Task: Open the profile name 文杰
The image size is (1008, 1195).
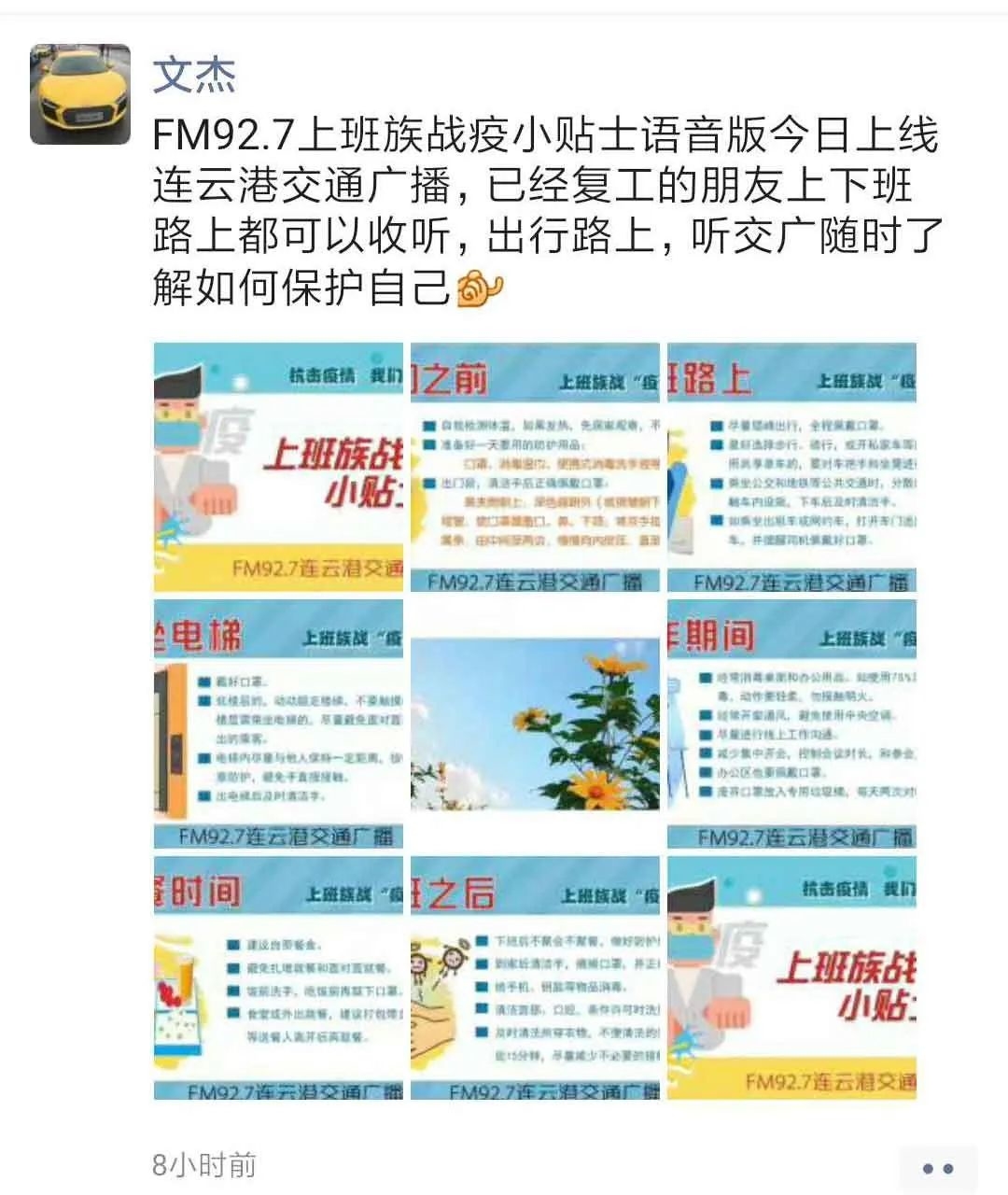Action: pyautogui.click(x=194, y=75)
